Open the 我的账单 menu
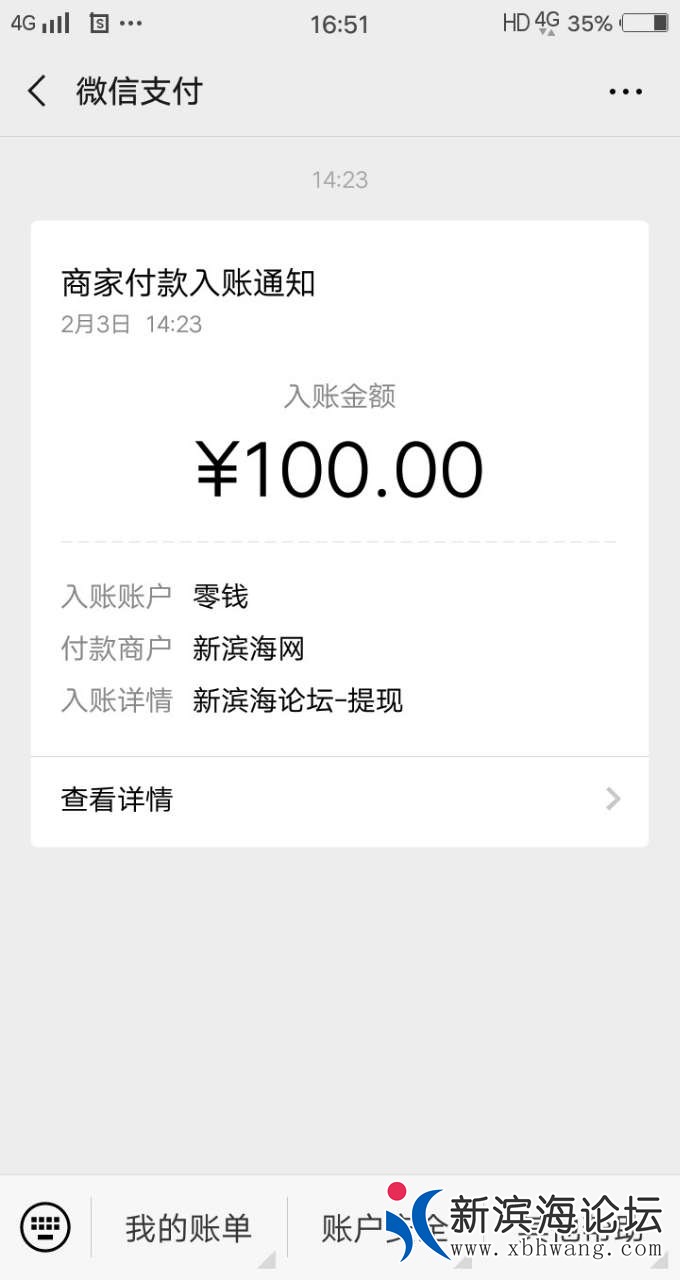 188,1228
